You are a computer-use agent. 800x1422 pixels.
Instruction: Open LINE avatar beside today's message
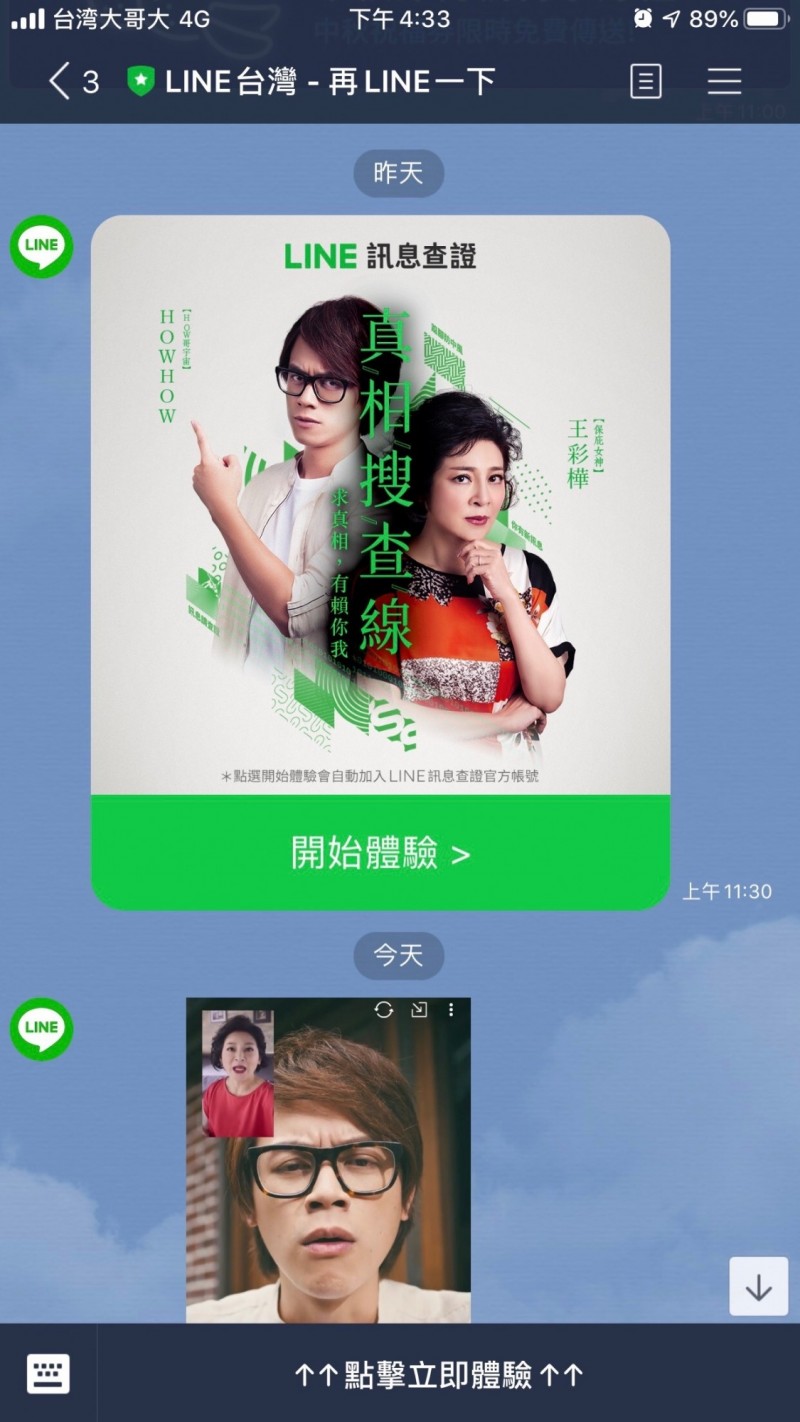(x=42, y=1029)
